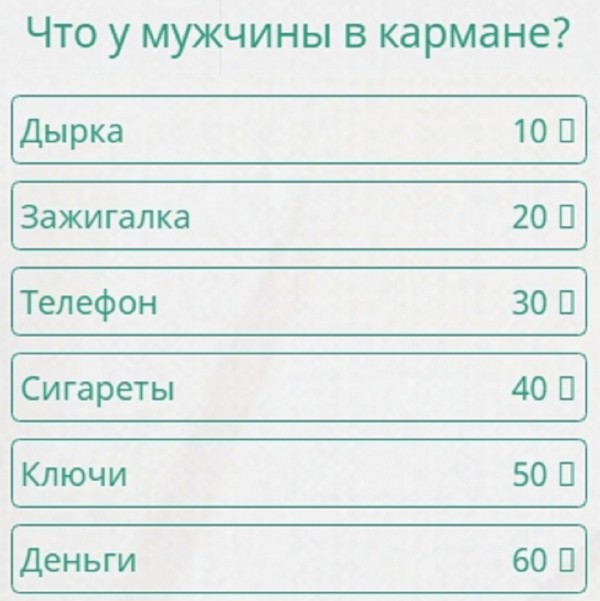Choose the Деньги answer
Viewport: 600px width, 601px height.
298,560
